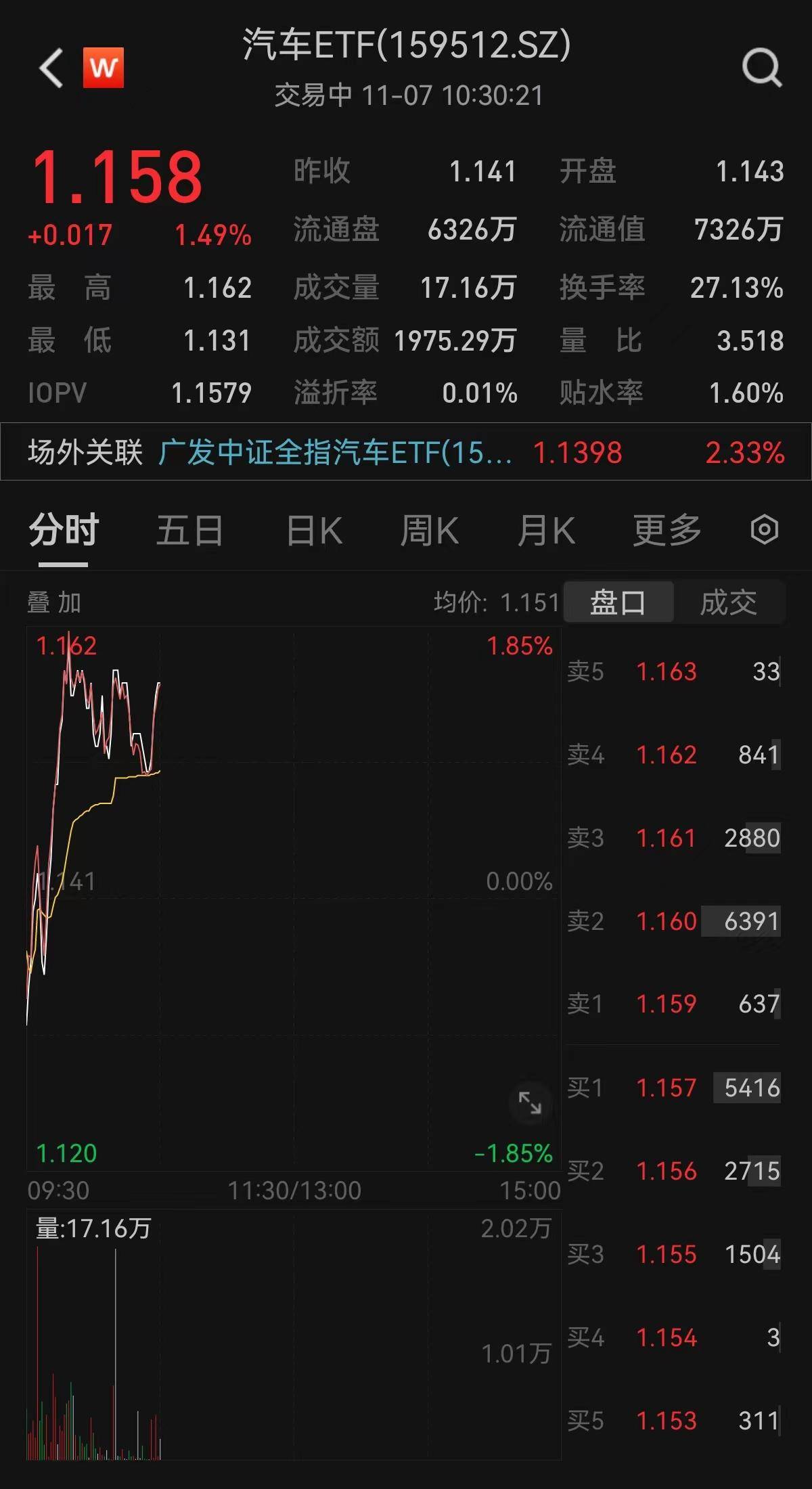
Task: Open the search magnifier icon
Action: click(x=761, y=68)
